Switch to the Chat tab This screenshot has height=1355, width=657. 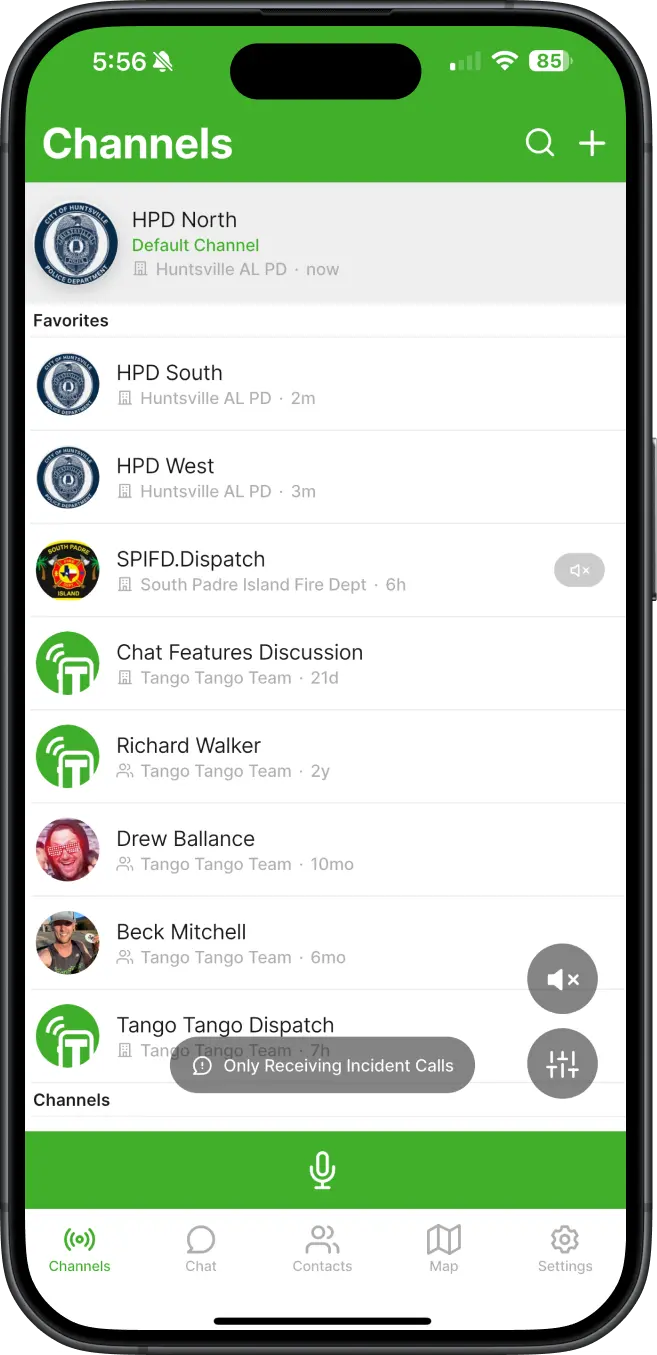[x=201, y=1249]
